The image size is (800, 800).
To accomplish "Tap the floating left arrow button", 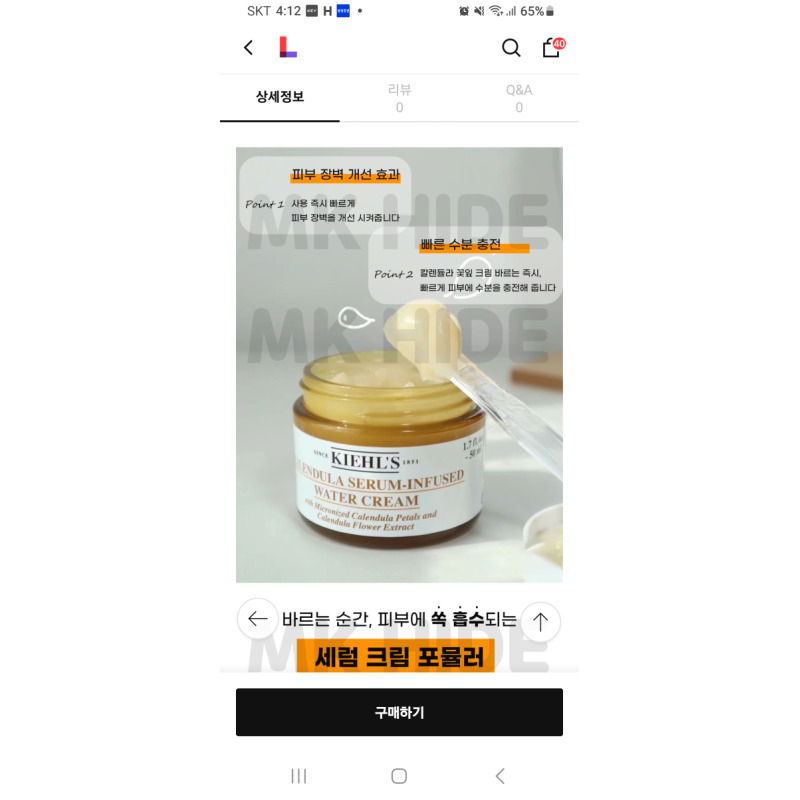I will click(x=258, y=619).
